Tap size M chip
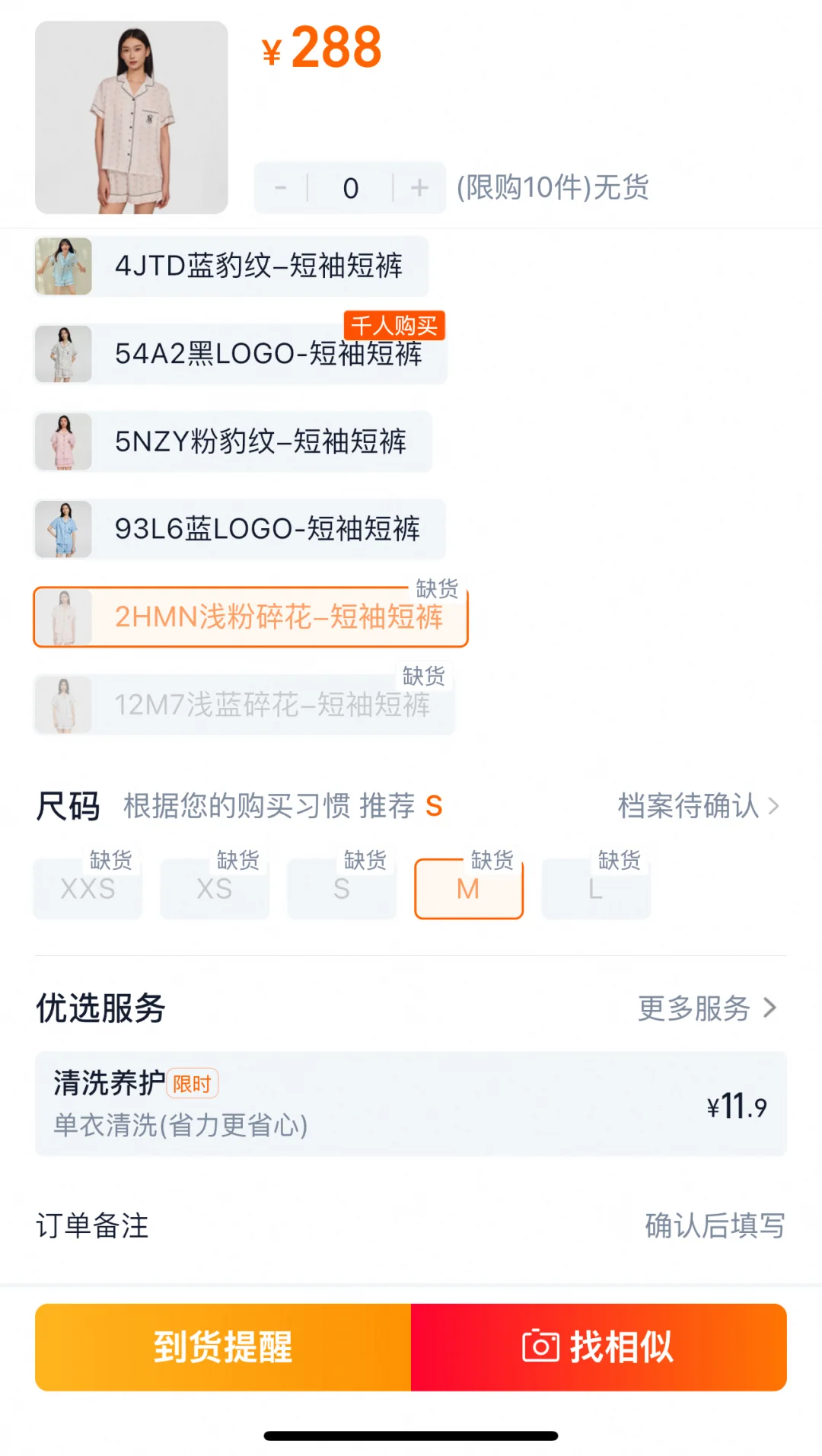Image resolution: width=822 pixels, height=1456 pixels. pos(469,889)
